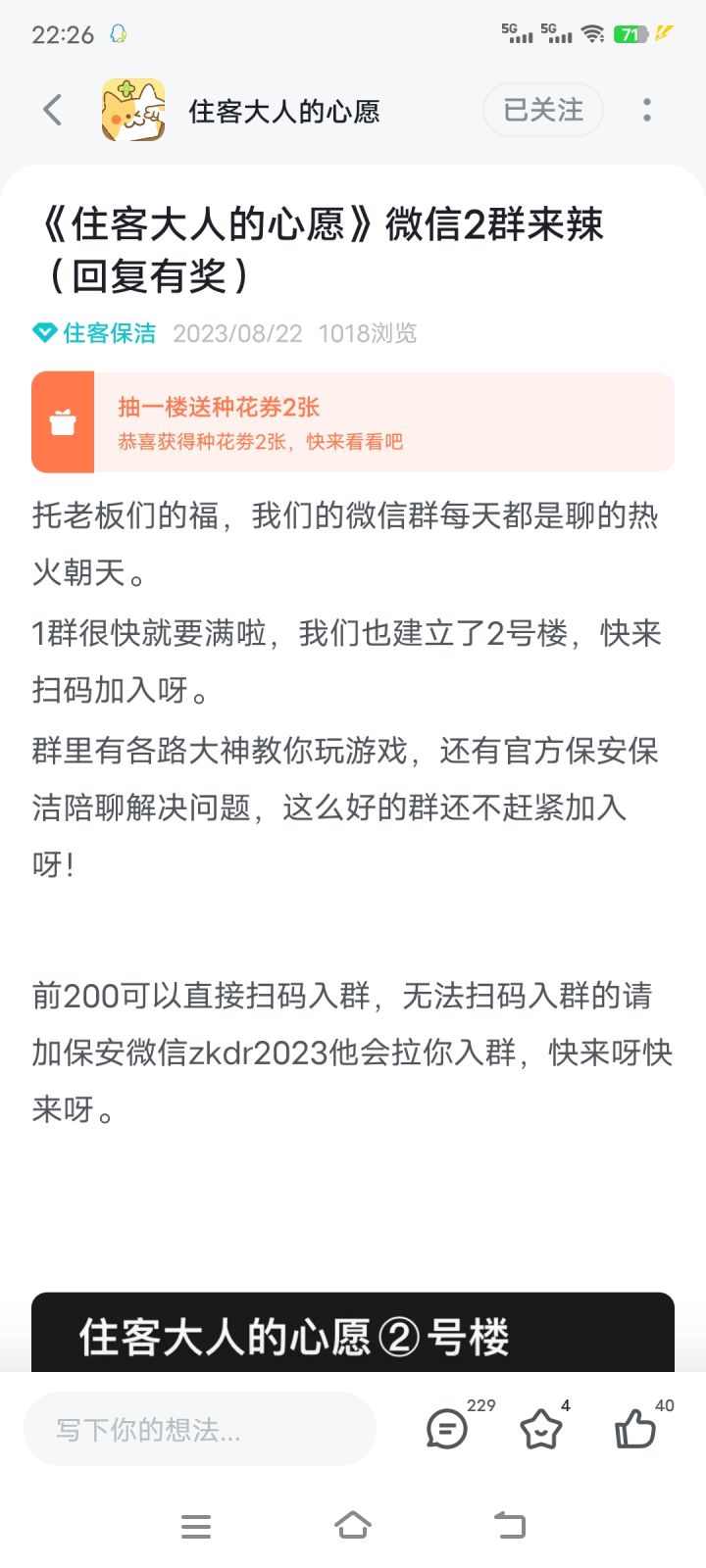Go back using the top-left arrow
706x1568 pixels.
click(x=53, y=111)
